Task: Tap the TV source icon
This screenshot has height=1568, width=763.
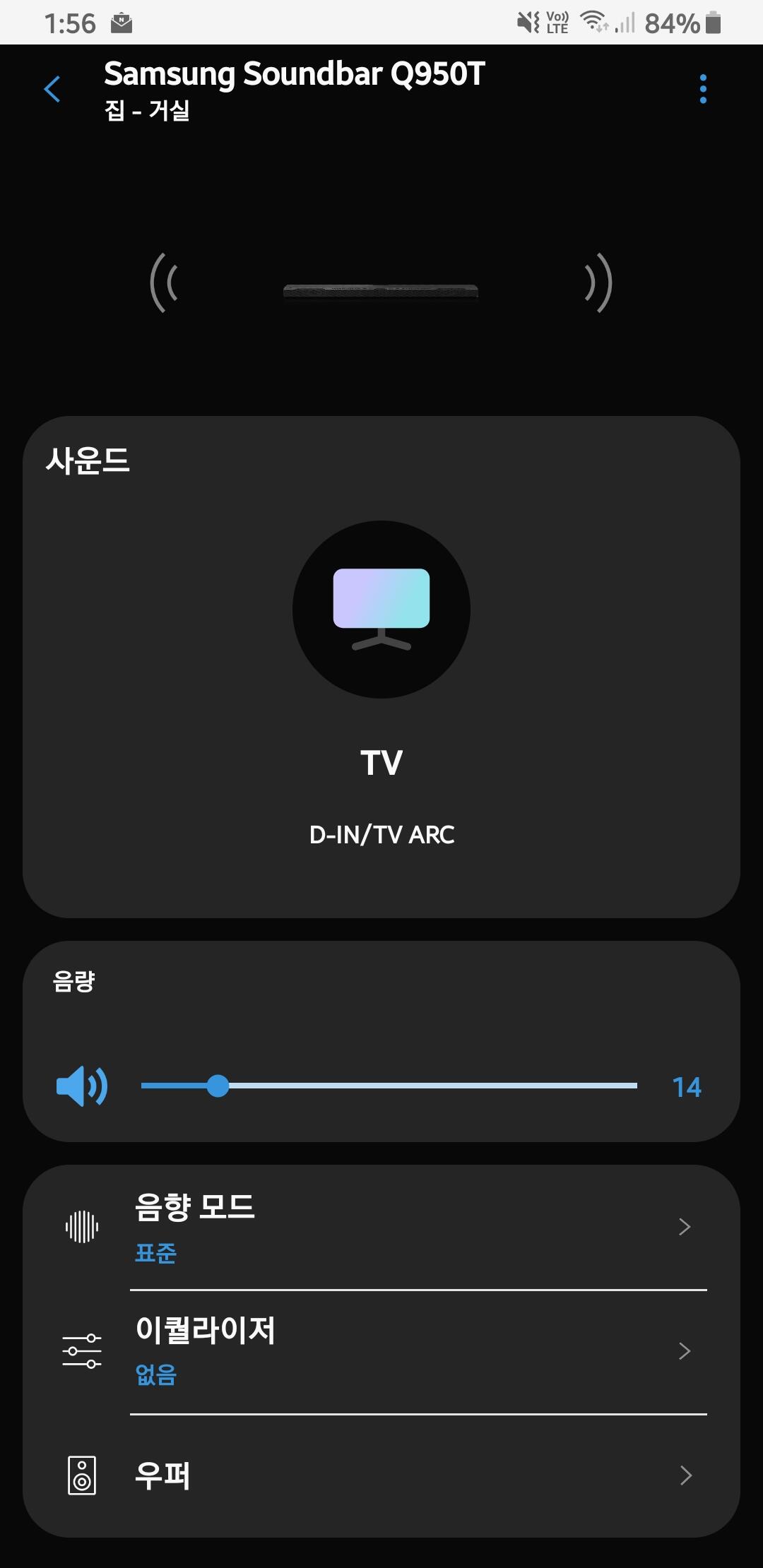Action: coord(381,609)
